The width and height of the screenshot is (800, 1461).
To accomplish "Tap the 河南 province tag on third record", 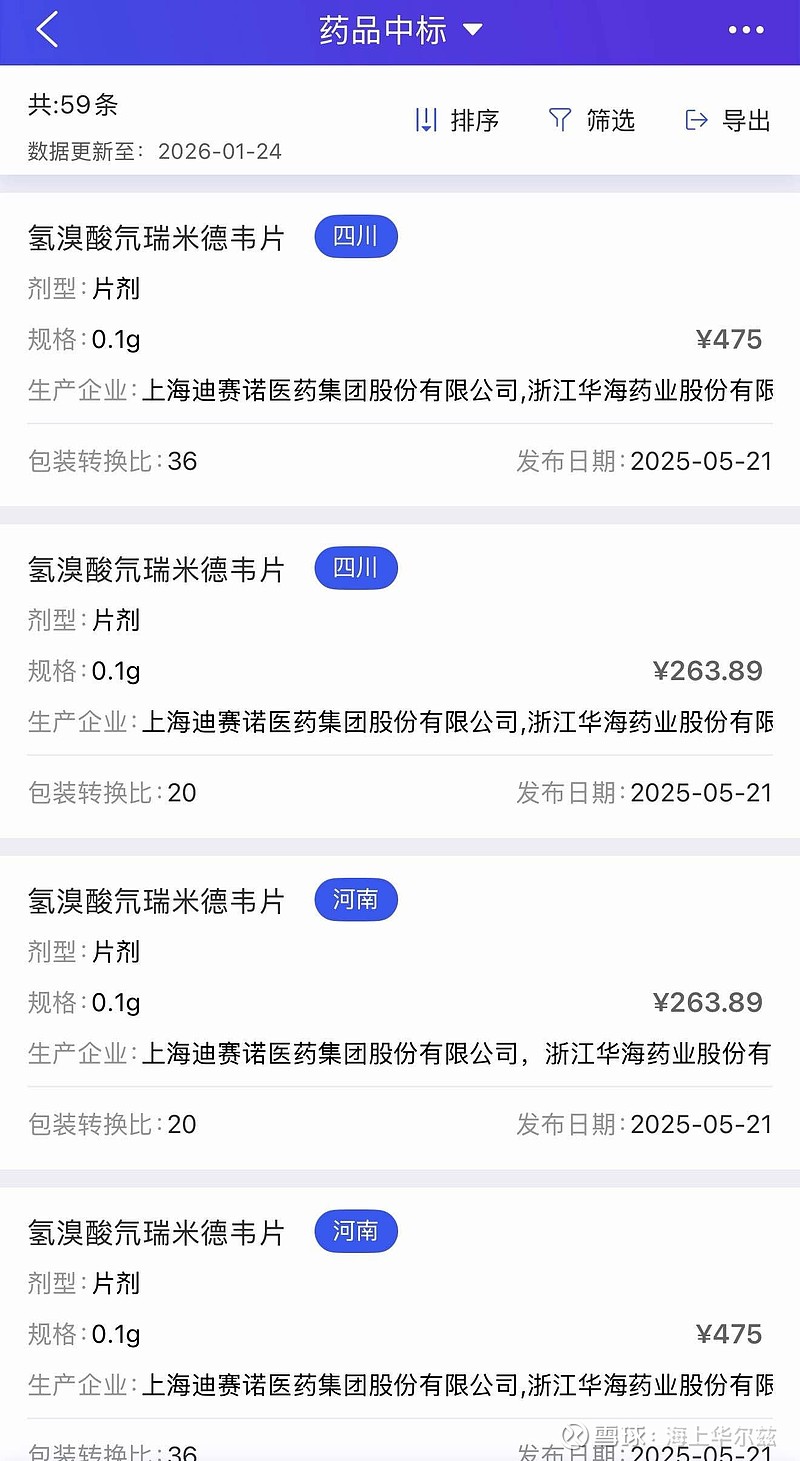I will (356, 899).
